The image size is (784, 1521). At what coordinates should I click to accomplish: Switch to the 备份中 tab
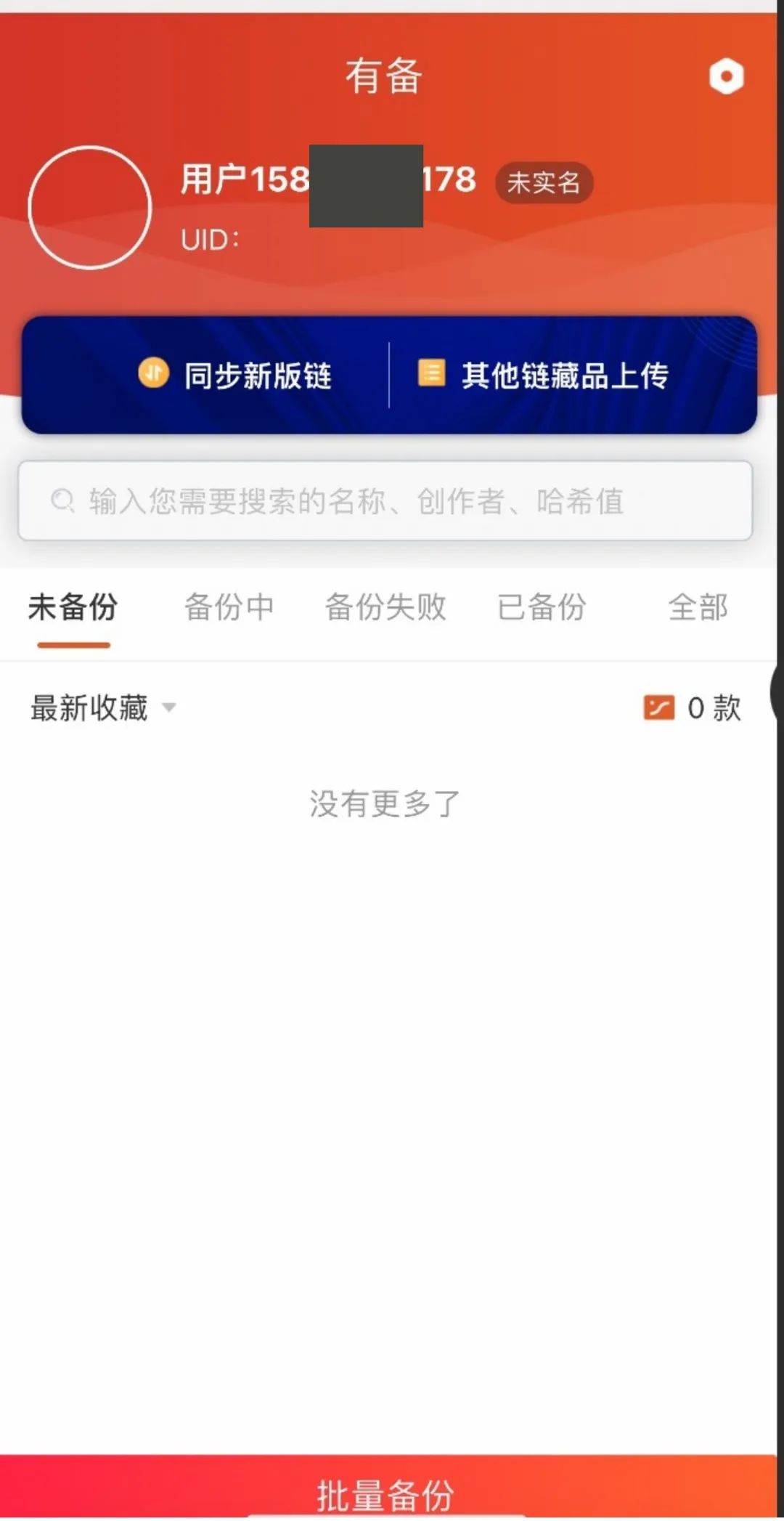pos(229,607)
